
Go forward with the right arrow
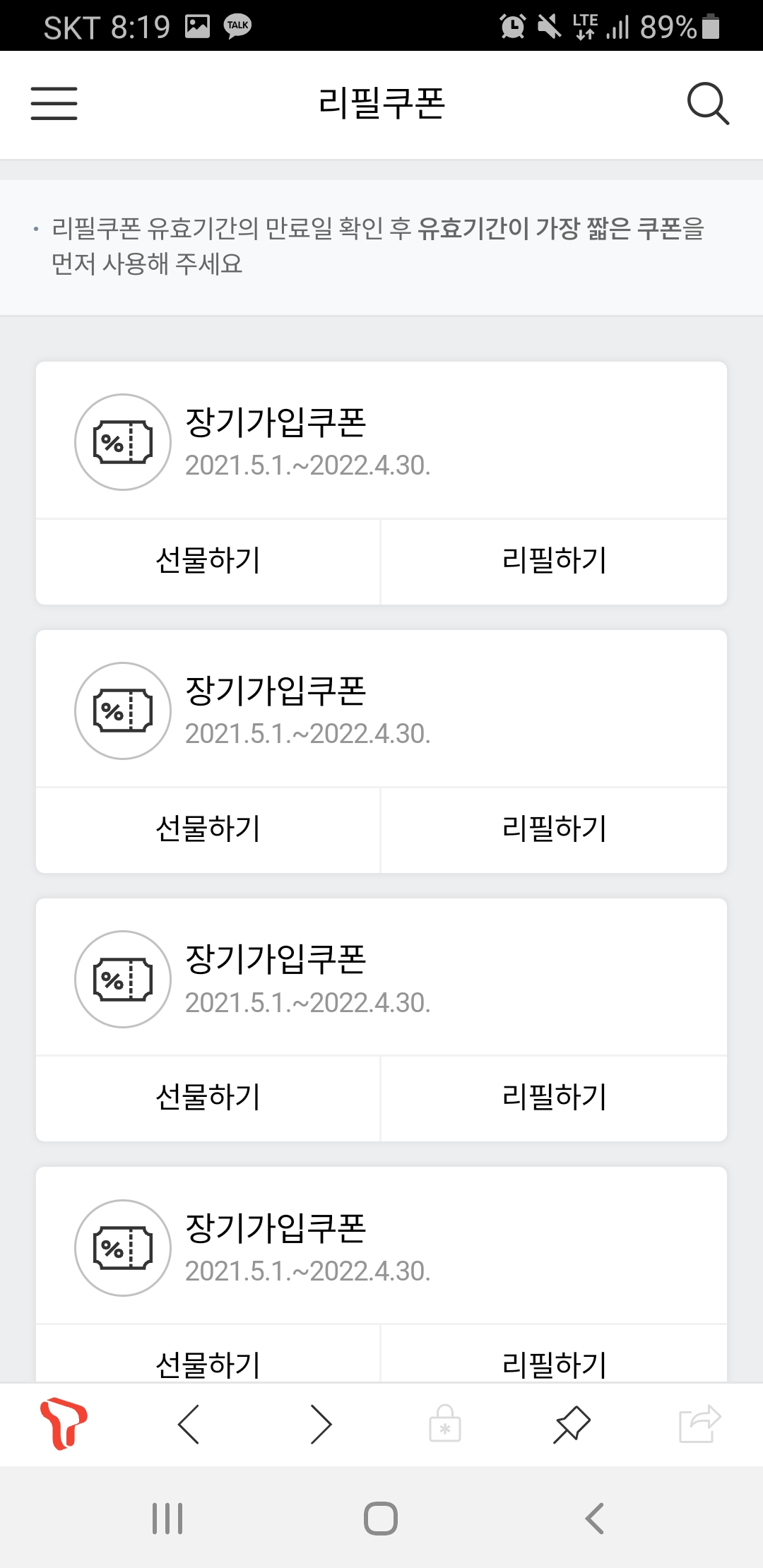click(321, 1424)
